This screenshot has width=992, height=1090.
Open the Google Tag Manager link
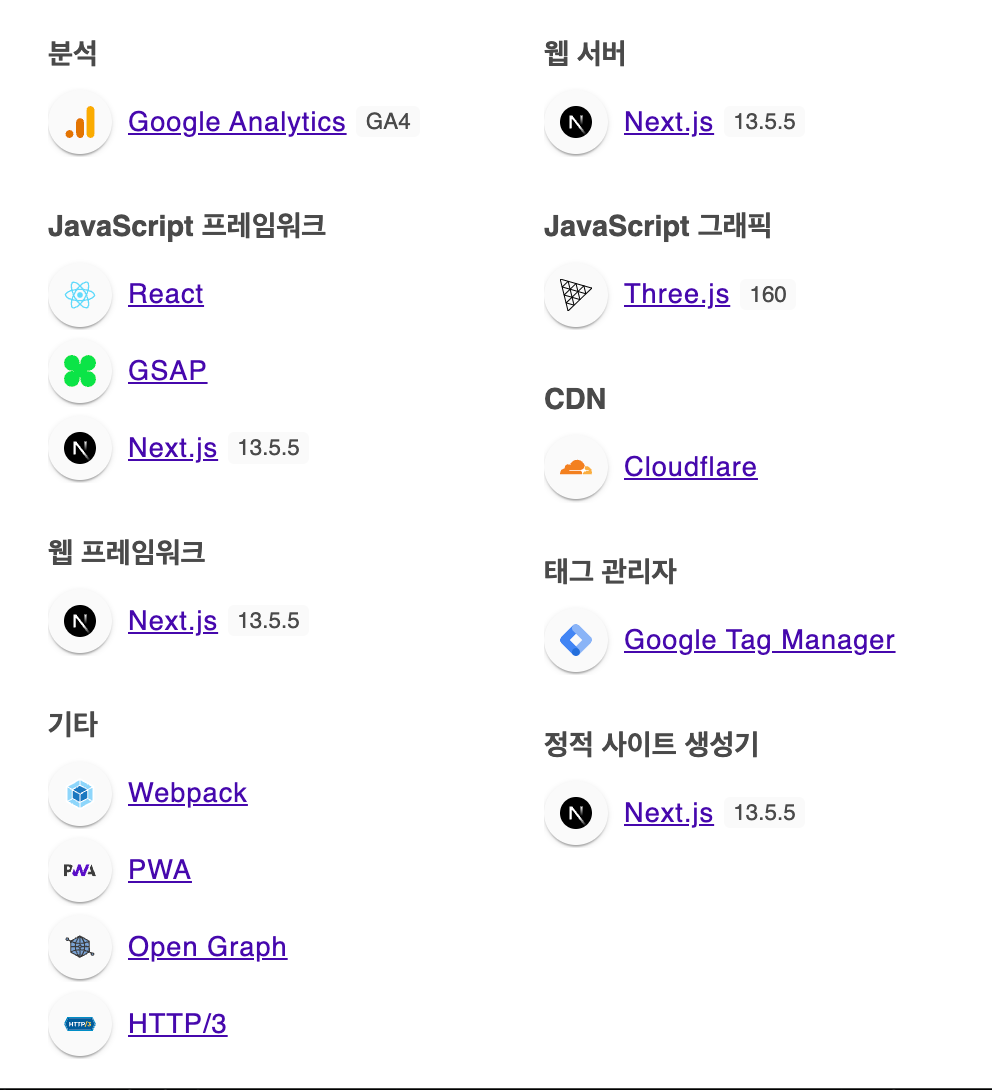click(x=759, y=640)
